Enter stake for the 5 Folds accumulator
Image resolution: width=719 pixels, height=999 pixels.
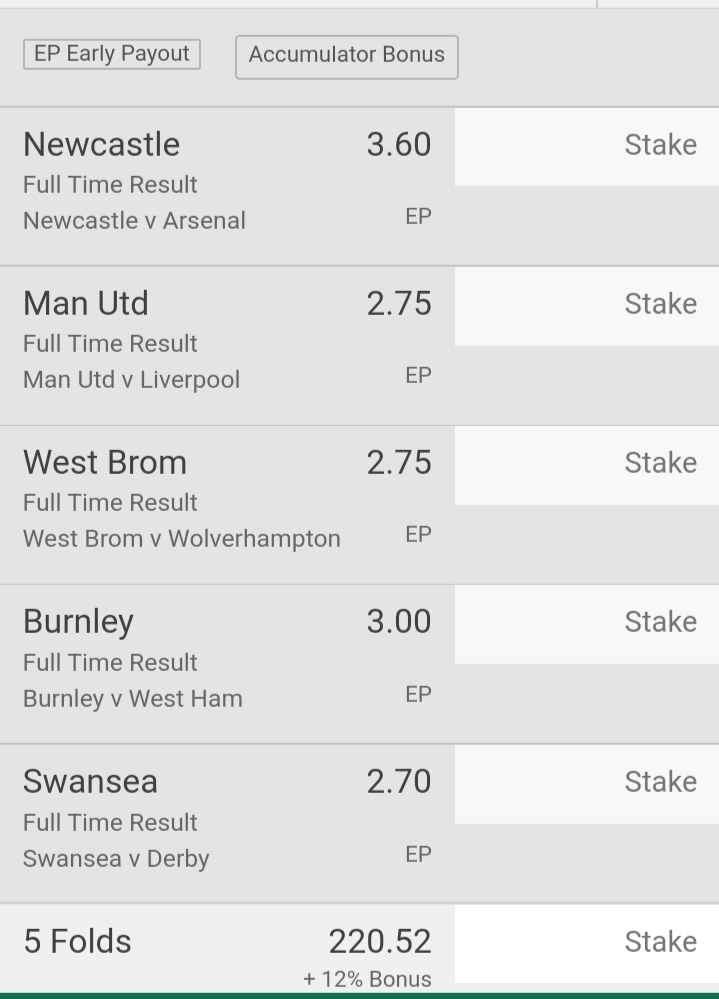click(x=587, y=943)
